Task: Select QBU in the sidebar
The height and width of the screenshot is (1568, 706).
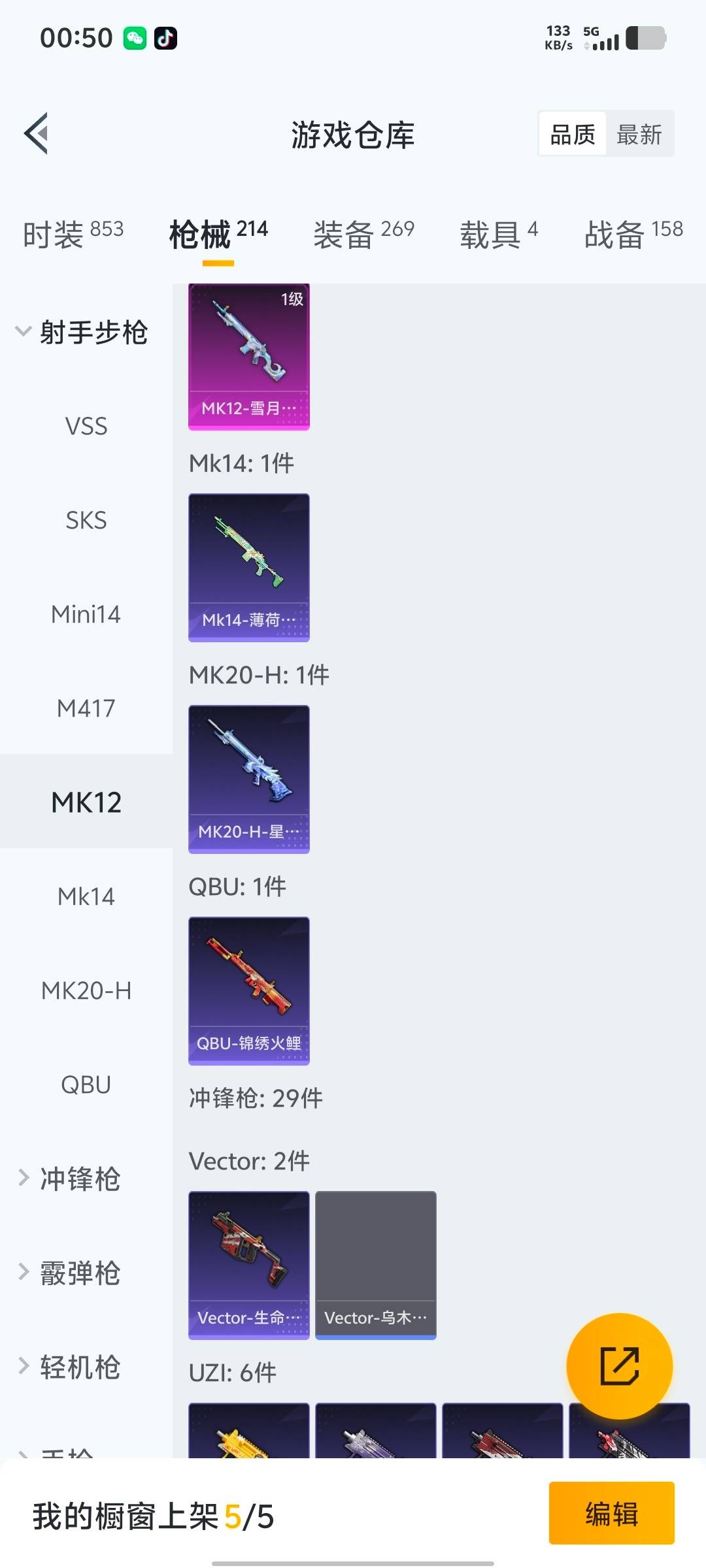Action: (x=86, y=1085)
